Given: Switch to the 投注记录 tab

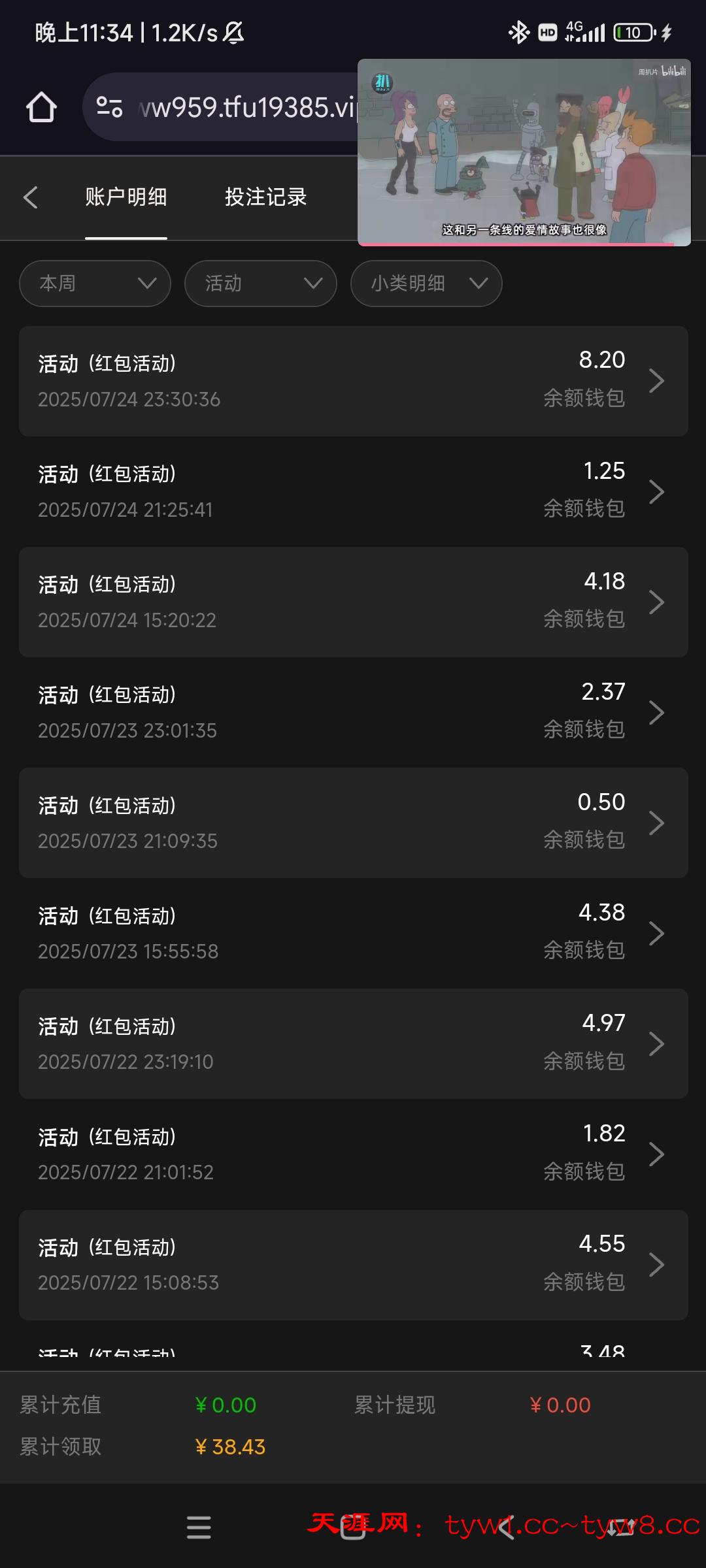Looking at the screenshot, I should tap(265, 197).
